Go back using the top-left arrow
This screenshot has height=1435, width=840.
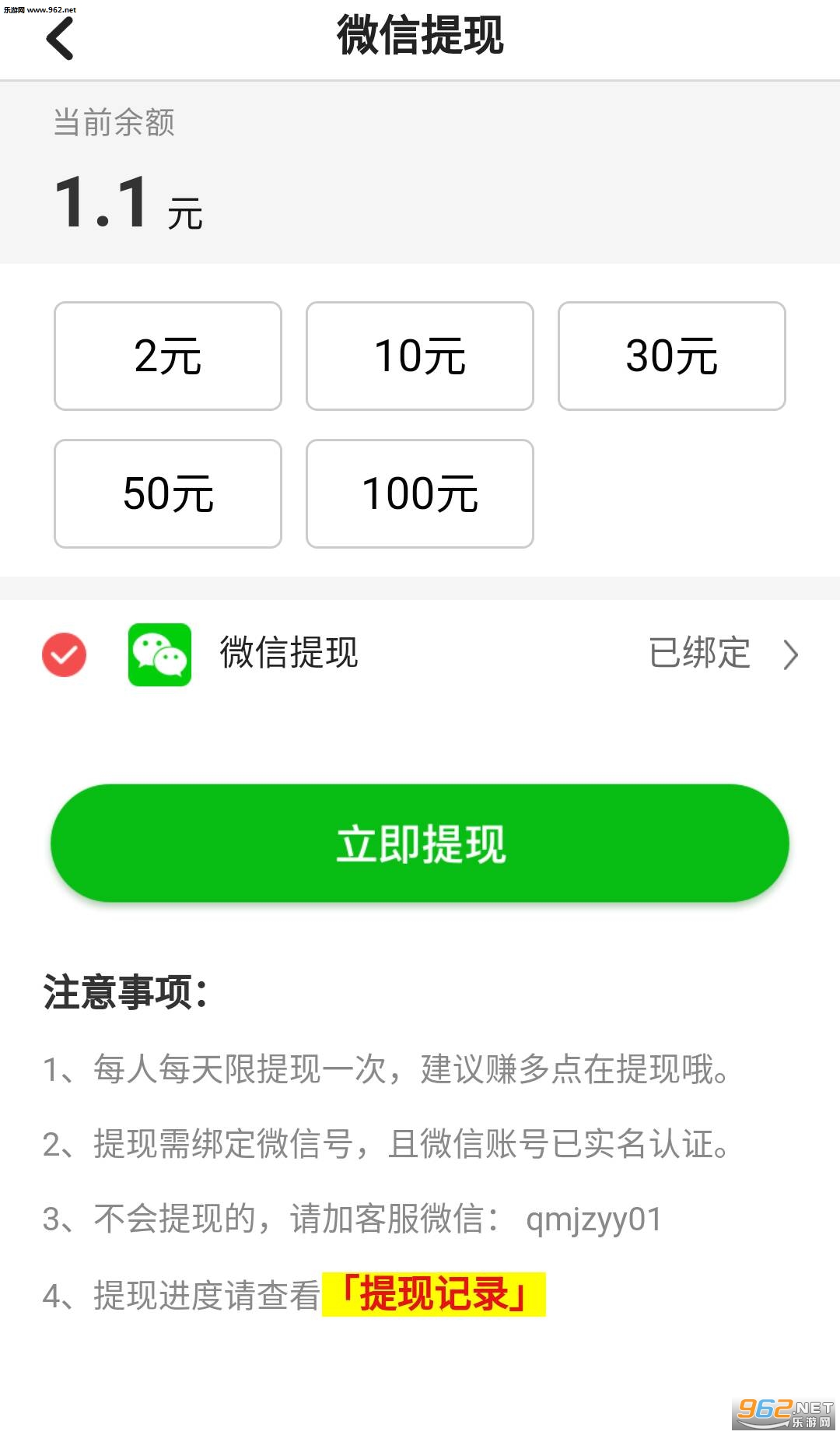pos(60,39)
